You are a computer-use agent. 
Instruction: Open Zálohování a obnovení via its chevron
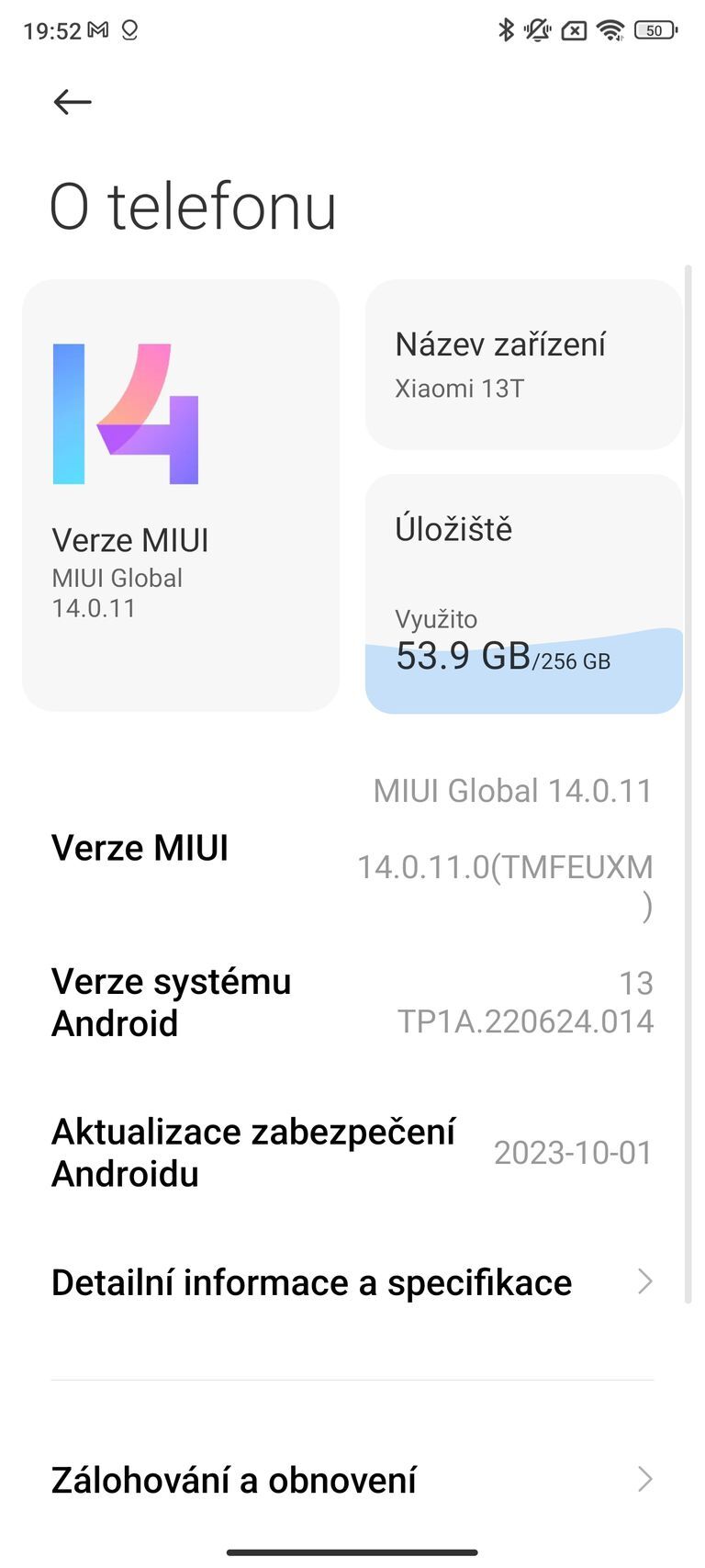[x=647, y=1479]
